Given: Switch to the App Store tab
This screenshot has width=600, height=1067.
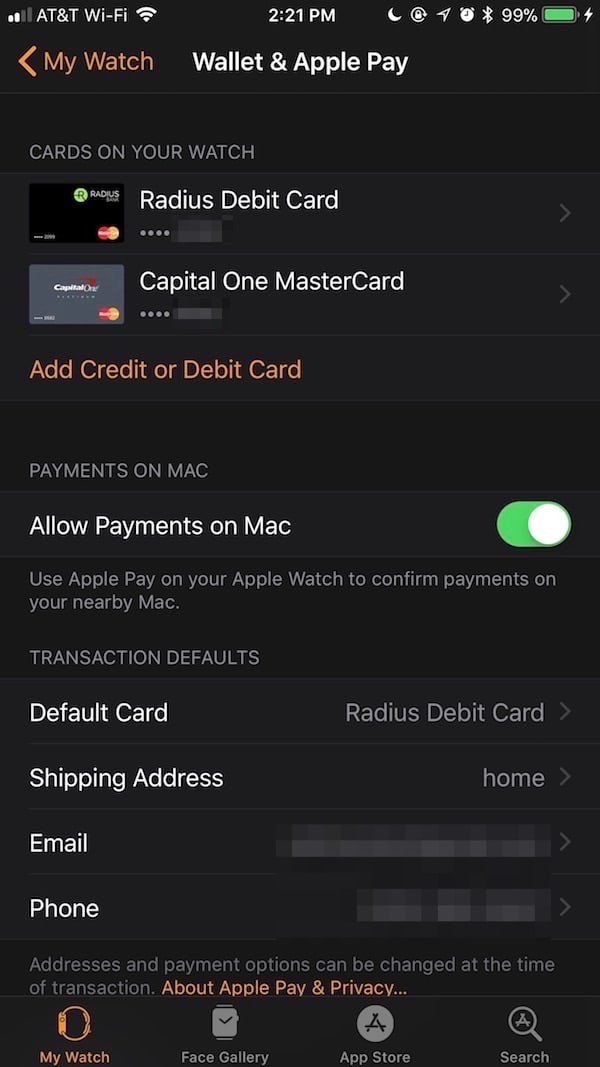Looking at the screenshot, I should click(375, 1034).
